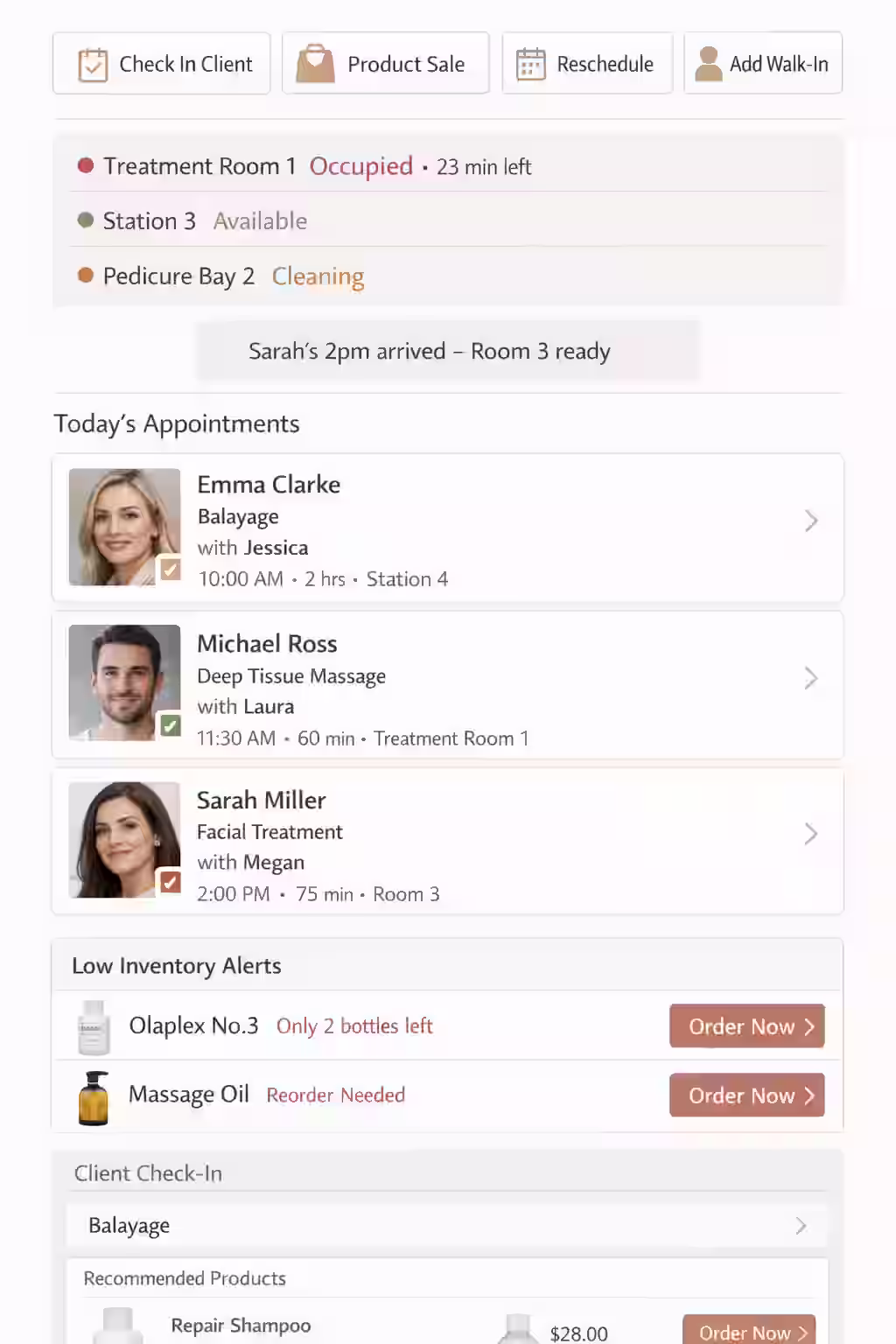The height and width of the screenshot is (1344, 896).
Task: Add a walk-in client
Action: (x=762, y=64)
